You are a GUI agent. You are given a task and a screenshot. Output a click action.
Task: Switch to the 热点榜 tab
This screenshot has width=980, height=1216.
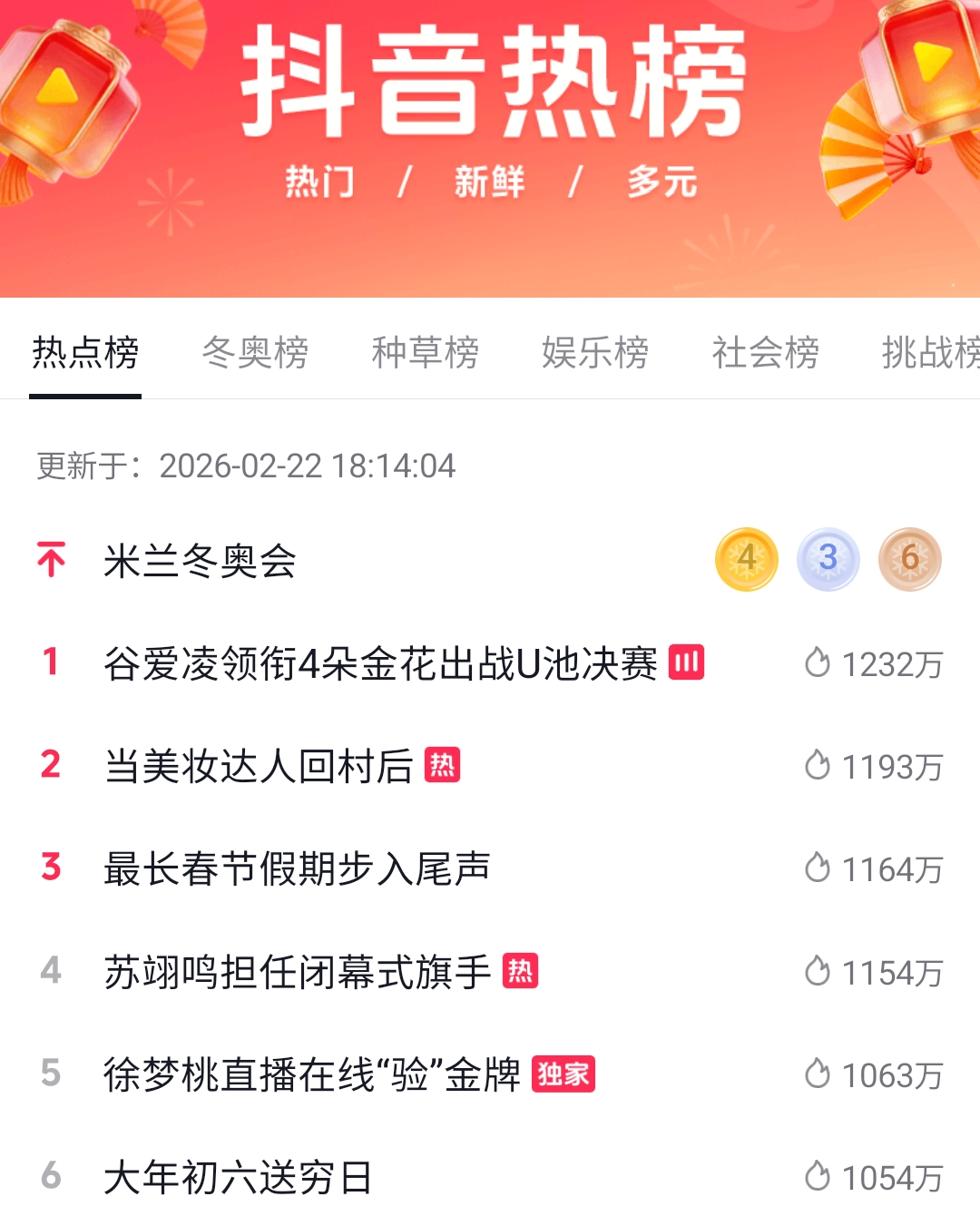click(85, 352)
